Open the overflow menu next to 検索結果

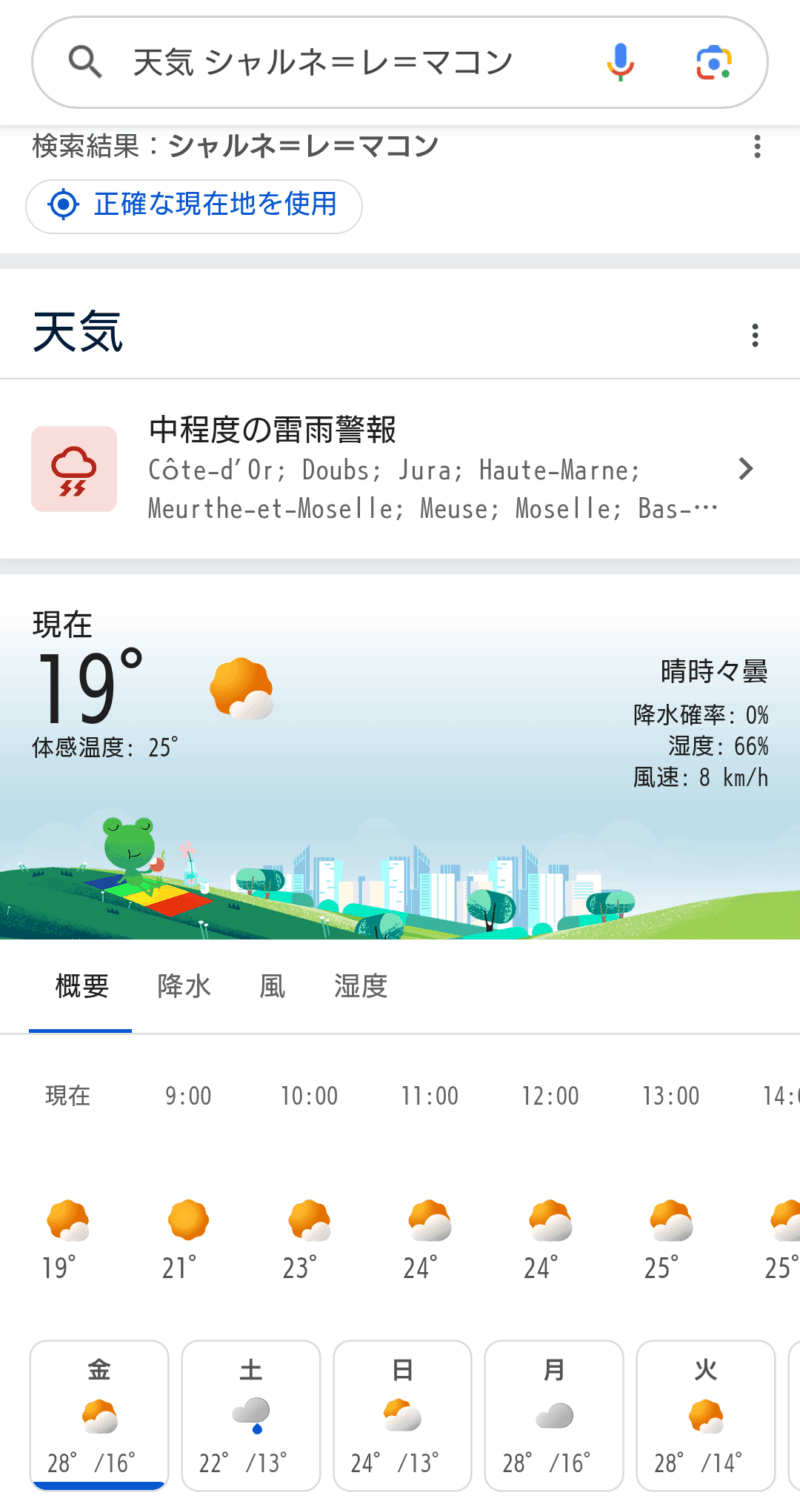pos(757,147)
